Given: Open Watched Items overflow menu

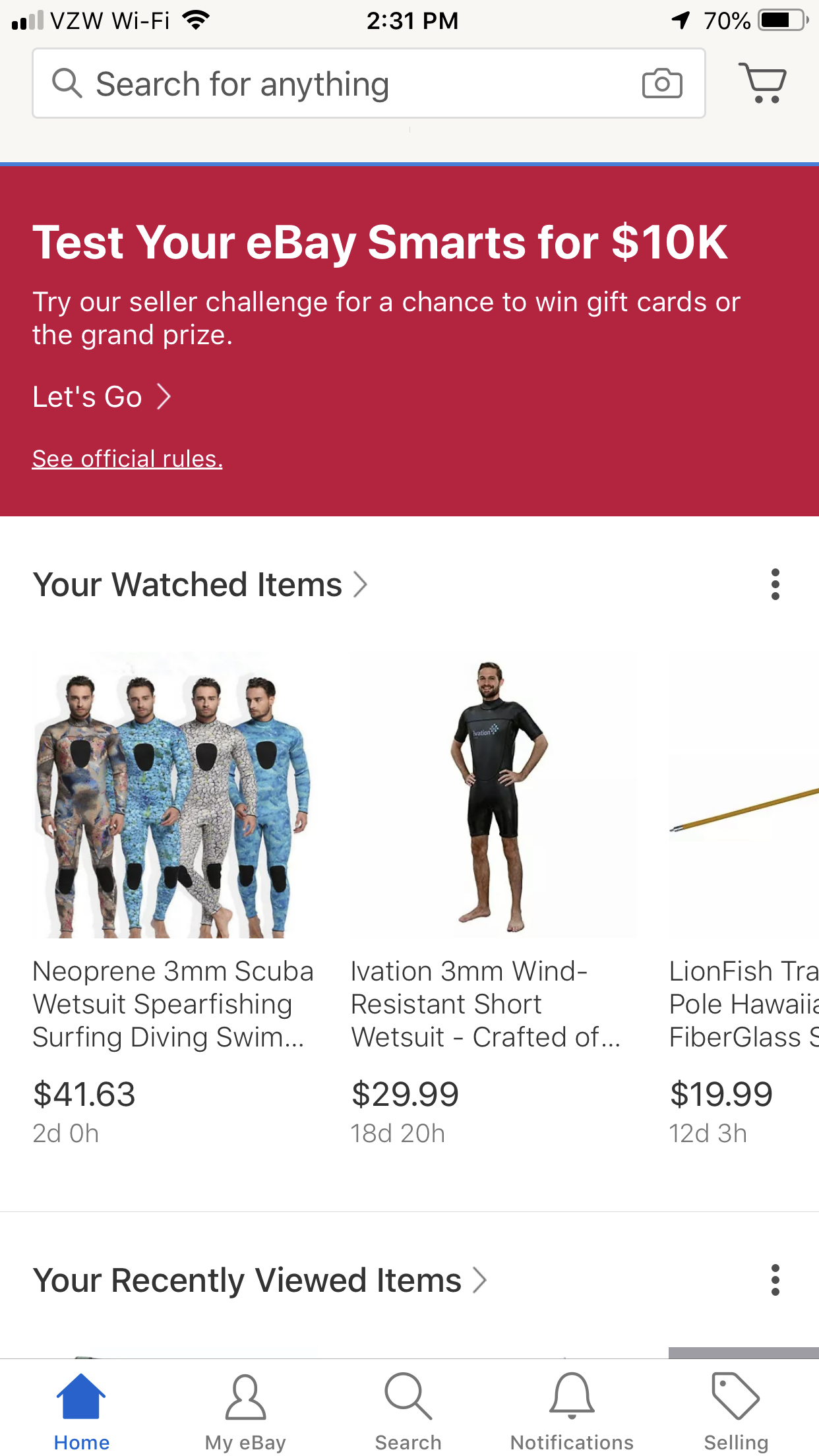Looking at the screenshot, I should point(775,584).
